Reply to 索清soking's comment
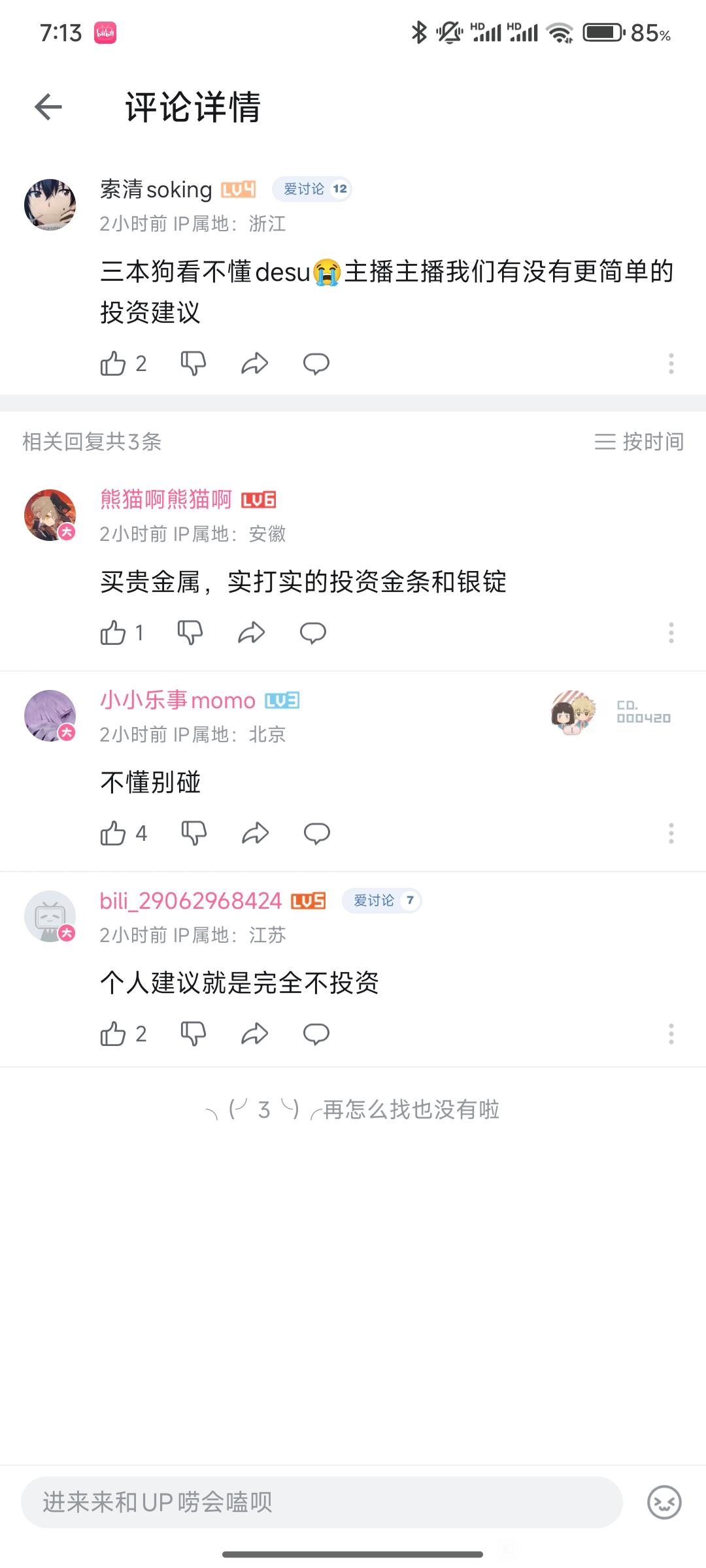The width and height of the screenshot is (706, 1568). pos(316,364)
